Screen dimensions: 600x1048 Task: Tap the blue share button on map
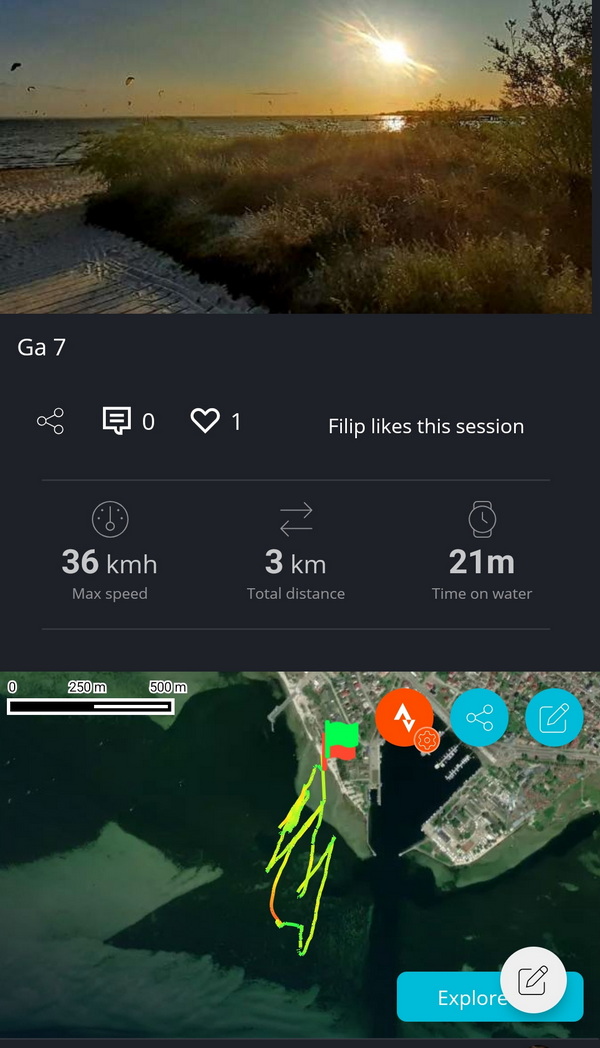[479, 718]
